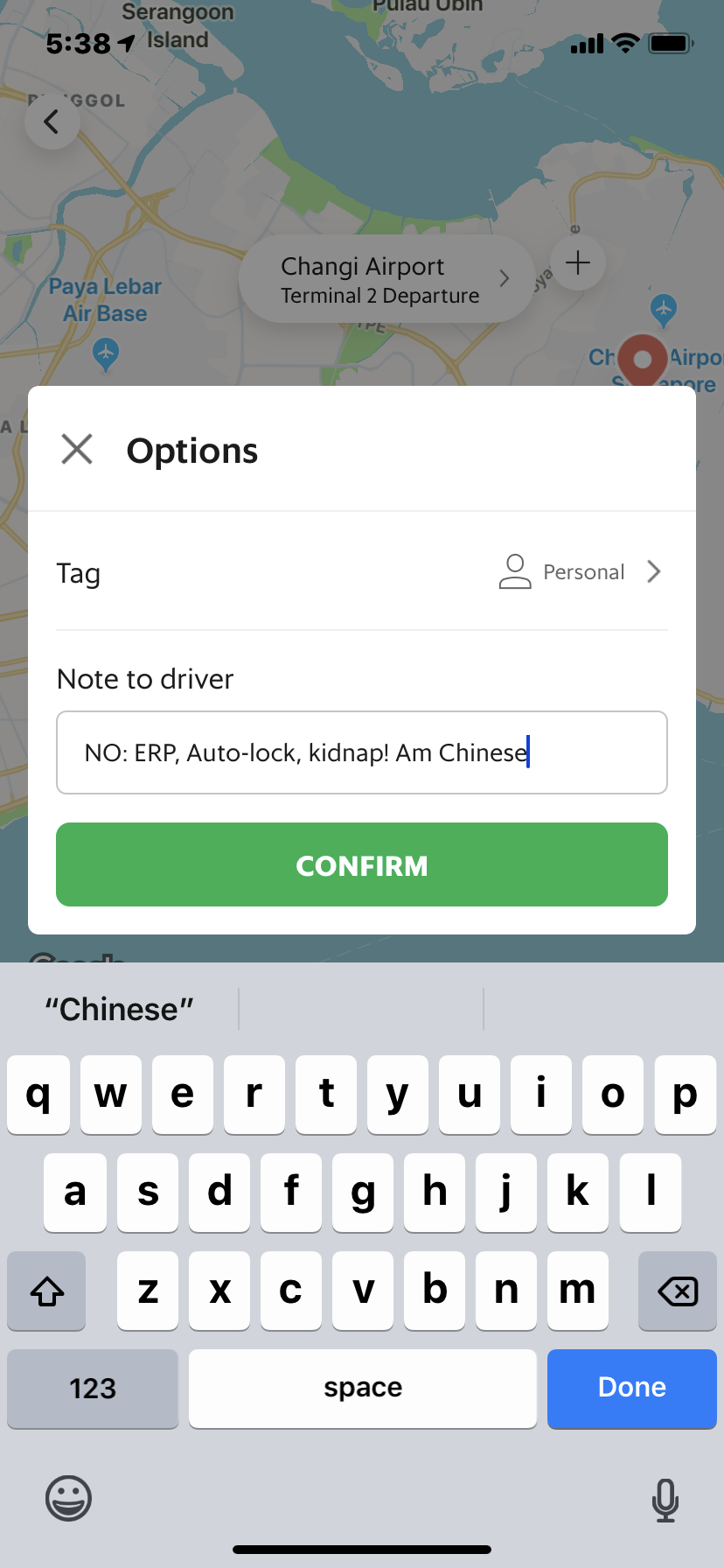Open the Tag selection set to Personal
Image resolution: width=724 pixels, height=1568 pixels.
pos(581,572)
